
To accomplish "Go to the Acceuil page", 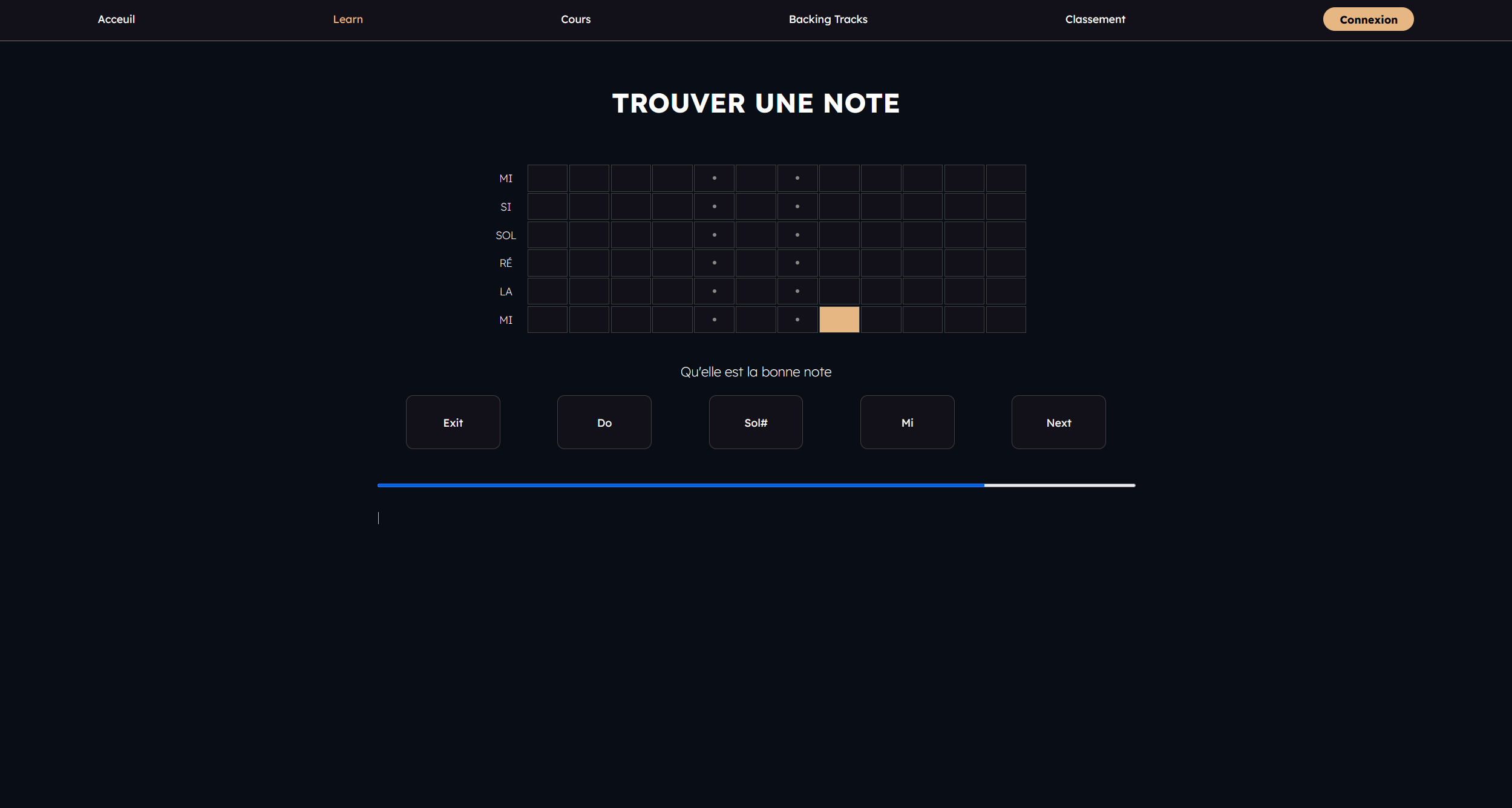I will (116, 19).
